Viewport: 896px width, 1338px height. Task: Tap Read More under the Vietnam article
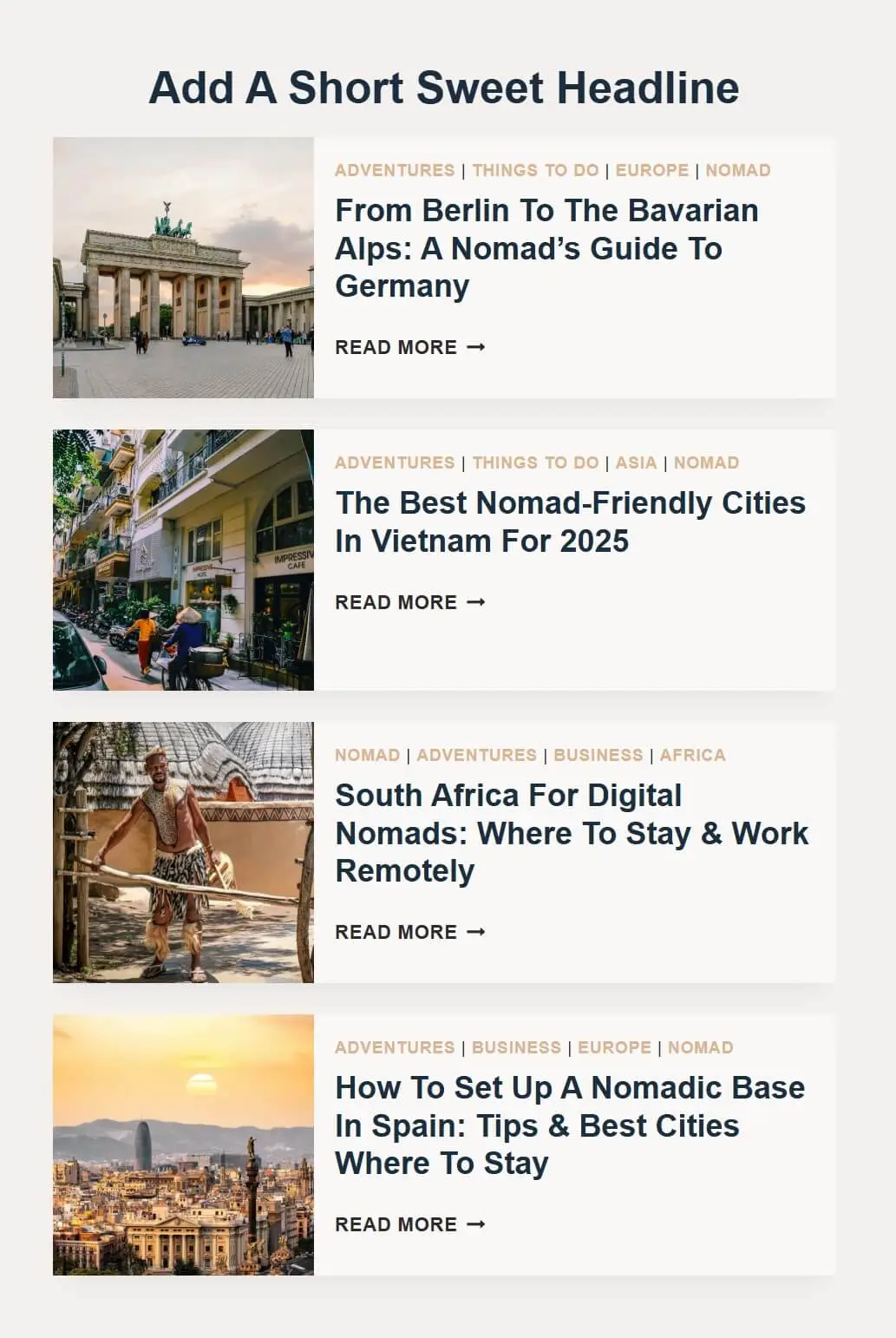pyautogui.click(x=410, y=602)
